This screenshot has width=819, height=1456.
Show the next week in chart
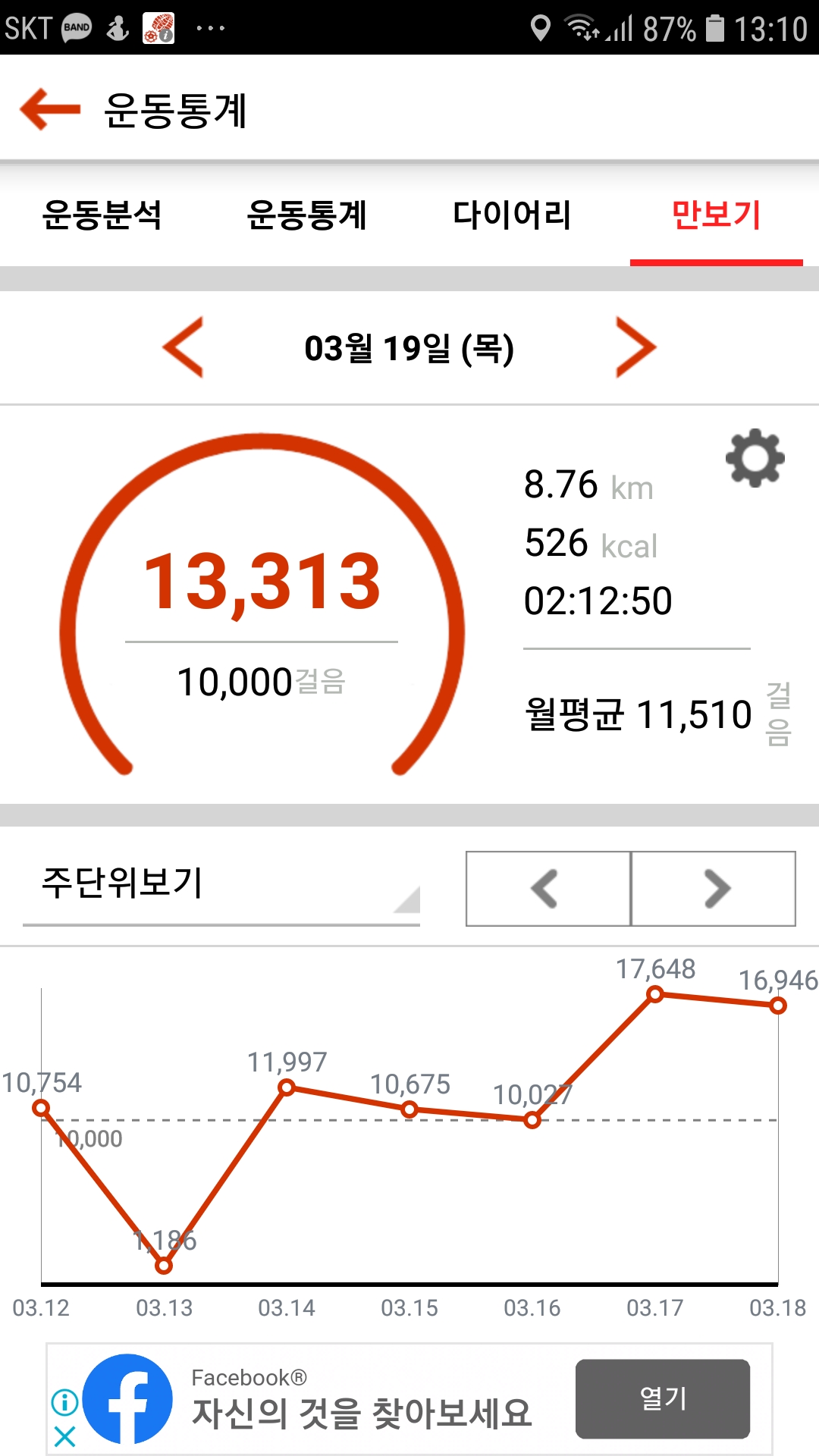coord(714,889)
